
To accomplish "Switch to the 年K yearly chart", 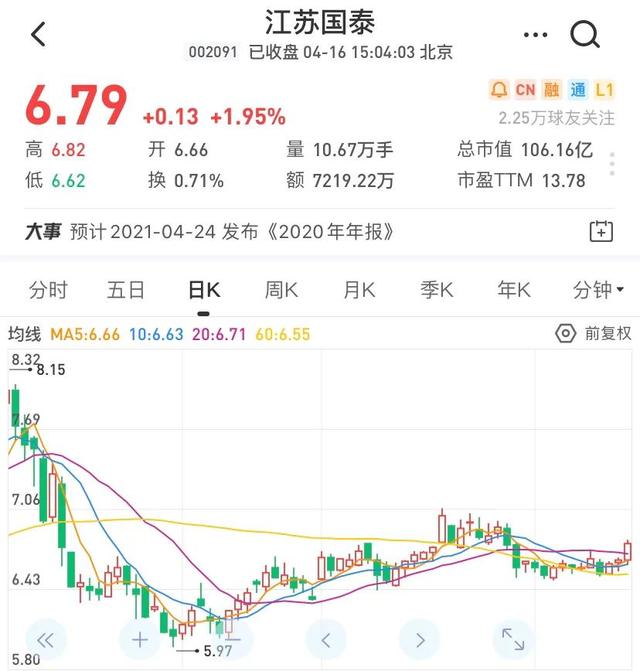I will point(514,290).
